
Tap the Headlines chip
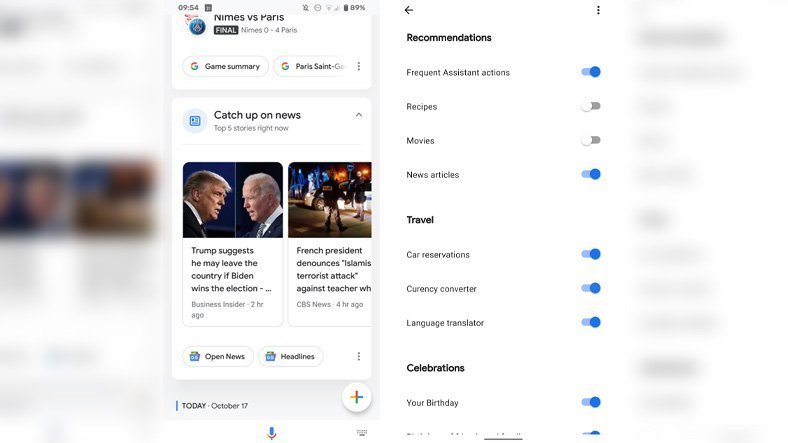[290, 356]
